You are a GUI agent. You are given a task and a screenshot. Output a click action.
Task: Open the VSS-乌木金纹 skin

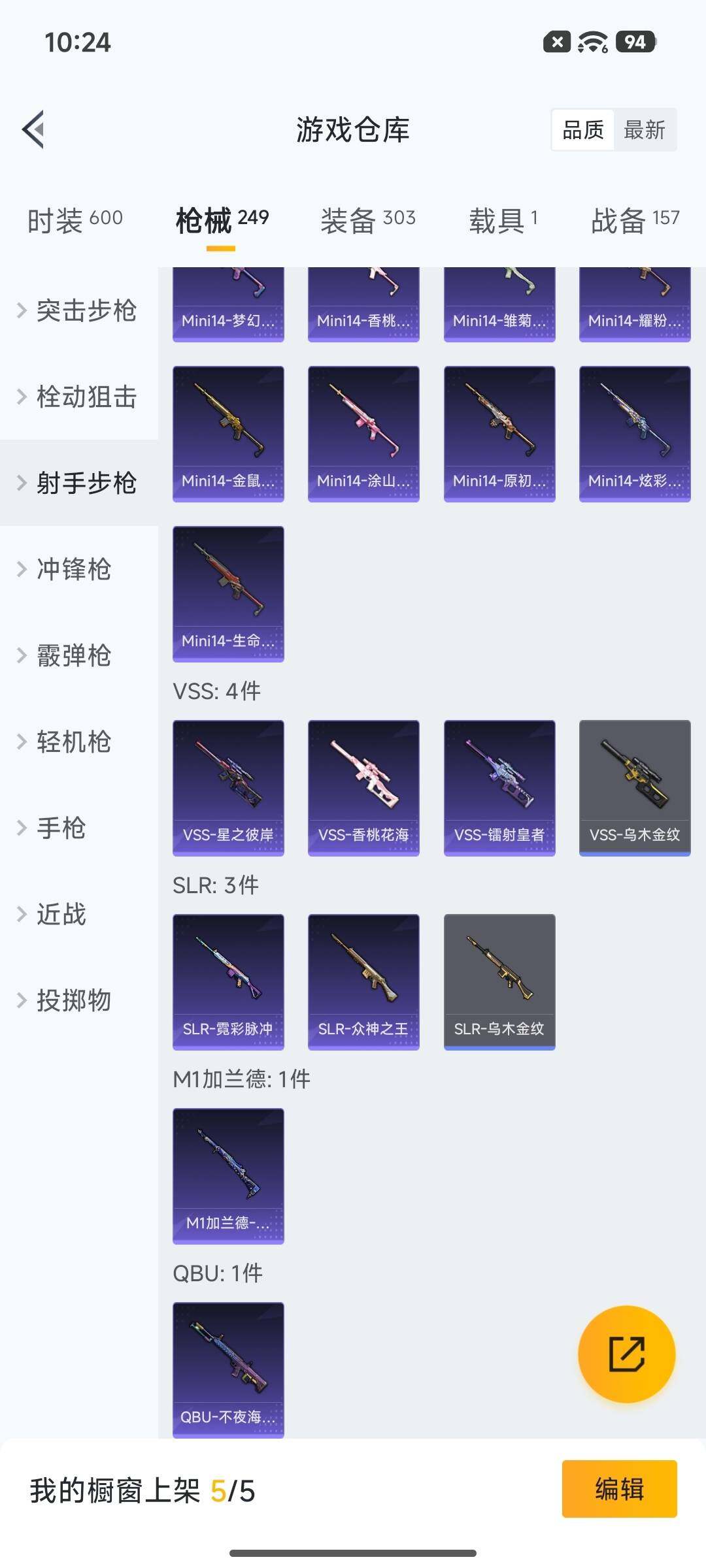pos(635,788)
